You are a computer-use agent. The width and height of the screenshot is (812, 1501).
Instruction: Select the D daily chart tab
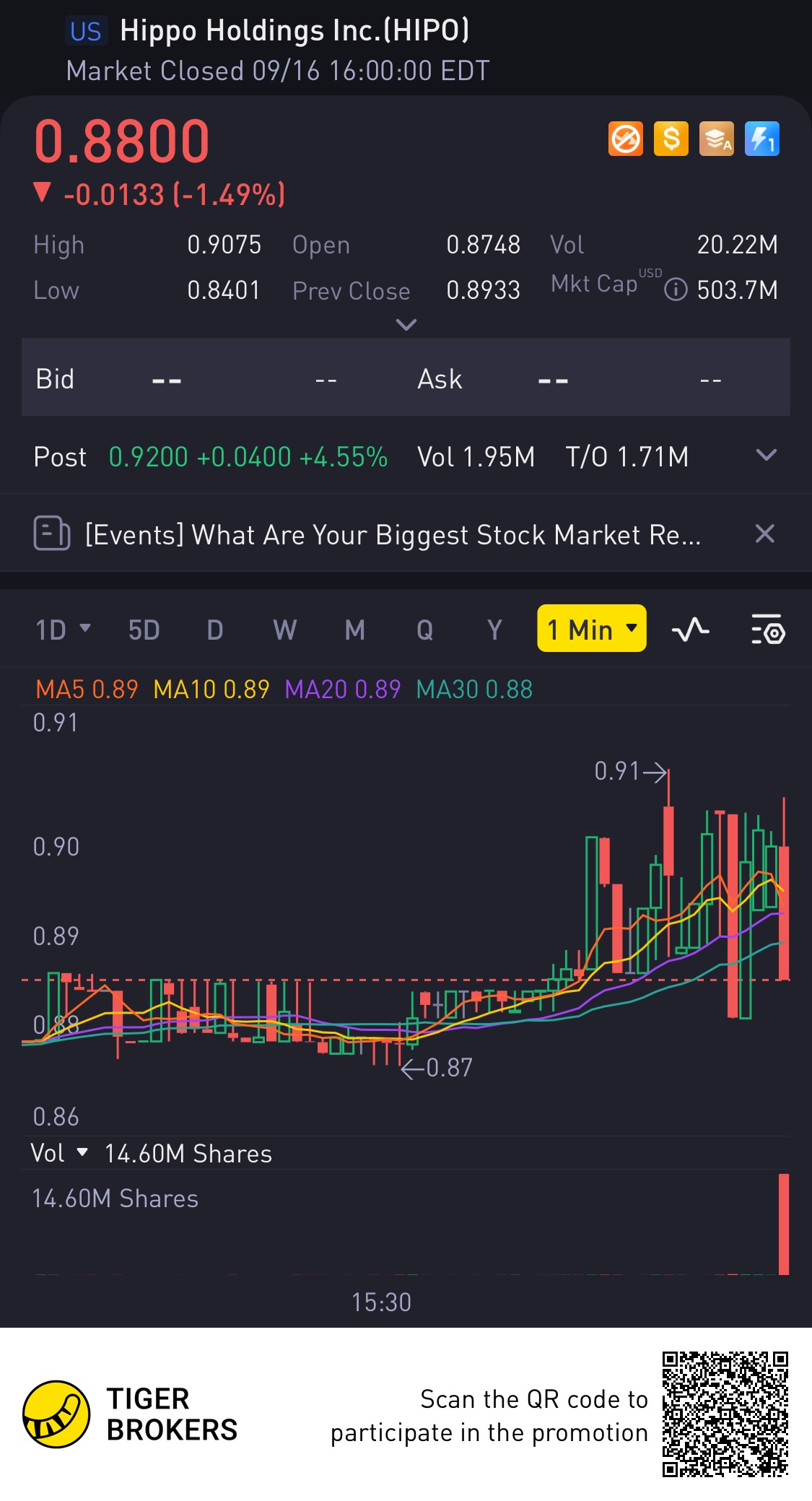(x=215, y=630)
